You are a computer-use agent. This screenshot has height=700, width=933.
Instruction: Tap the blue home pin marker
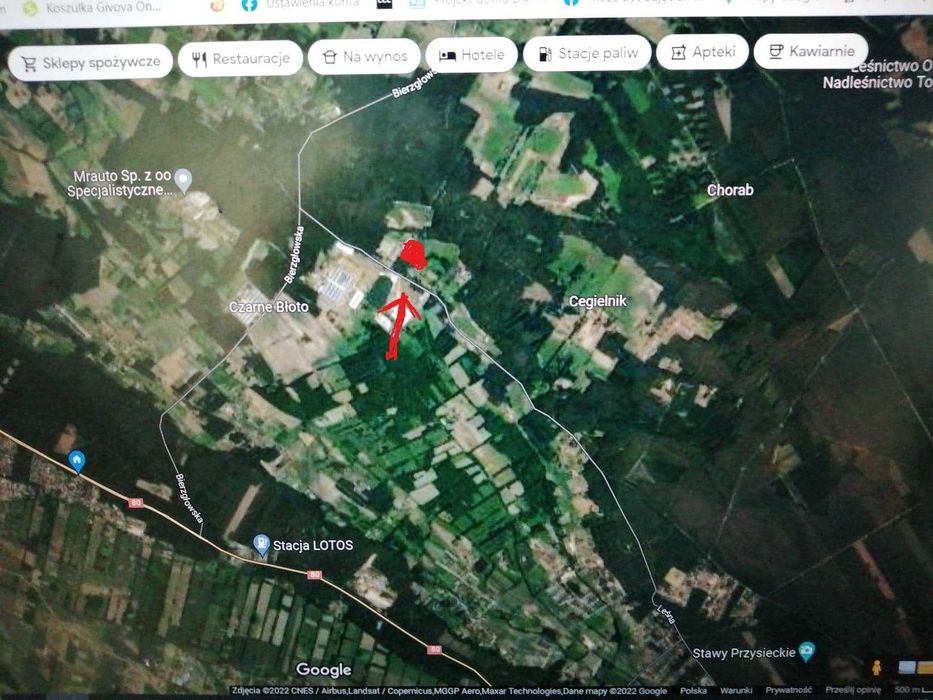[x=77, y=461]
